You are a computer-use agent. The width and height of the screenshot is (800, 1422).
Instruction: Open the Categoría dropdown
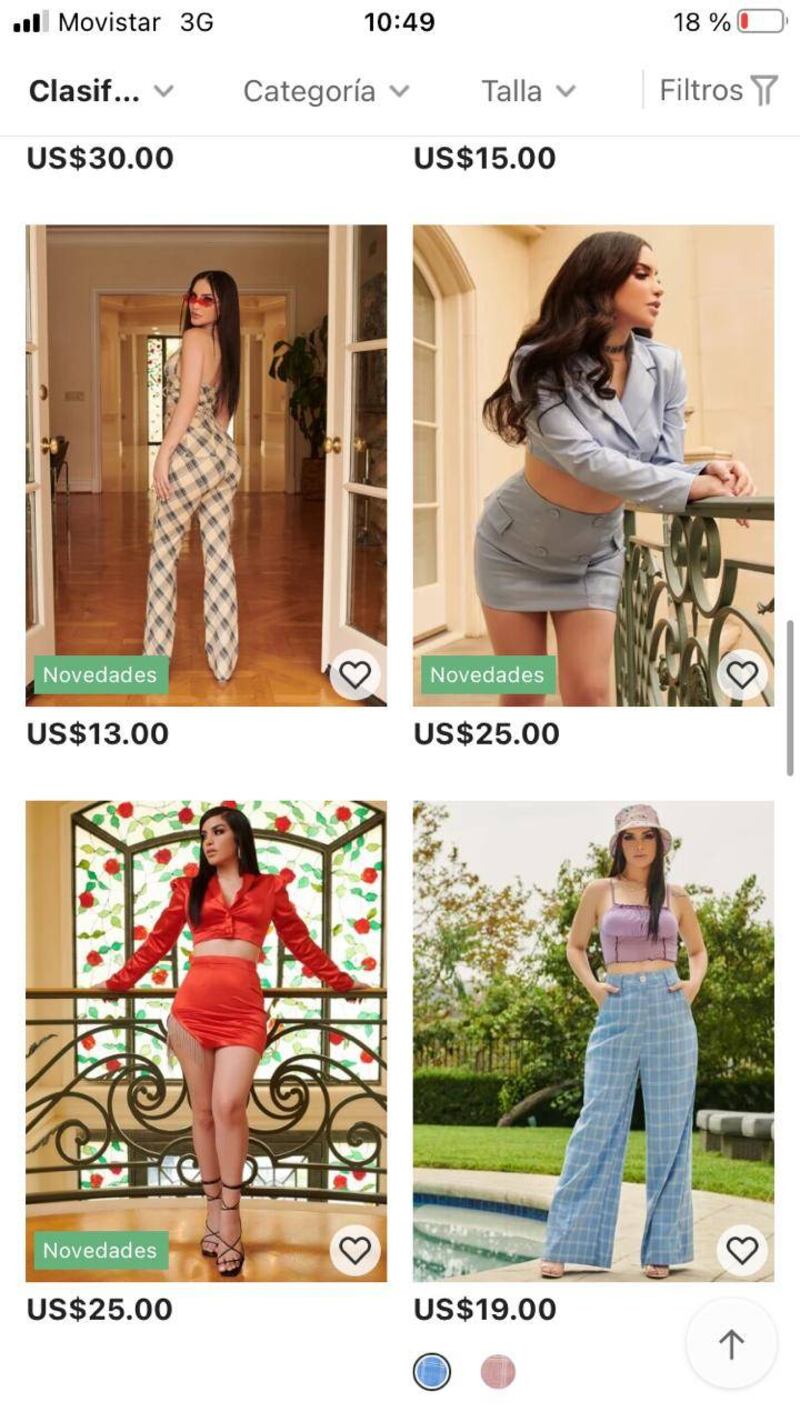coord(326,91)
